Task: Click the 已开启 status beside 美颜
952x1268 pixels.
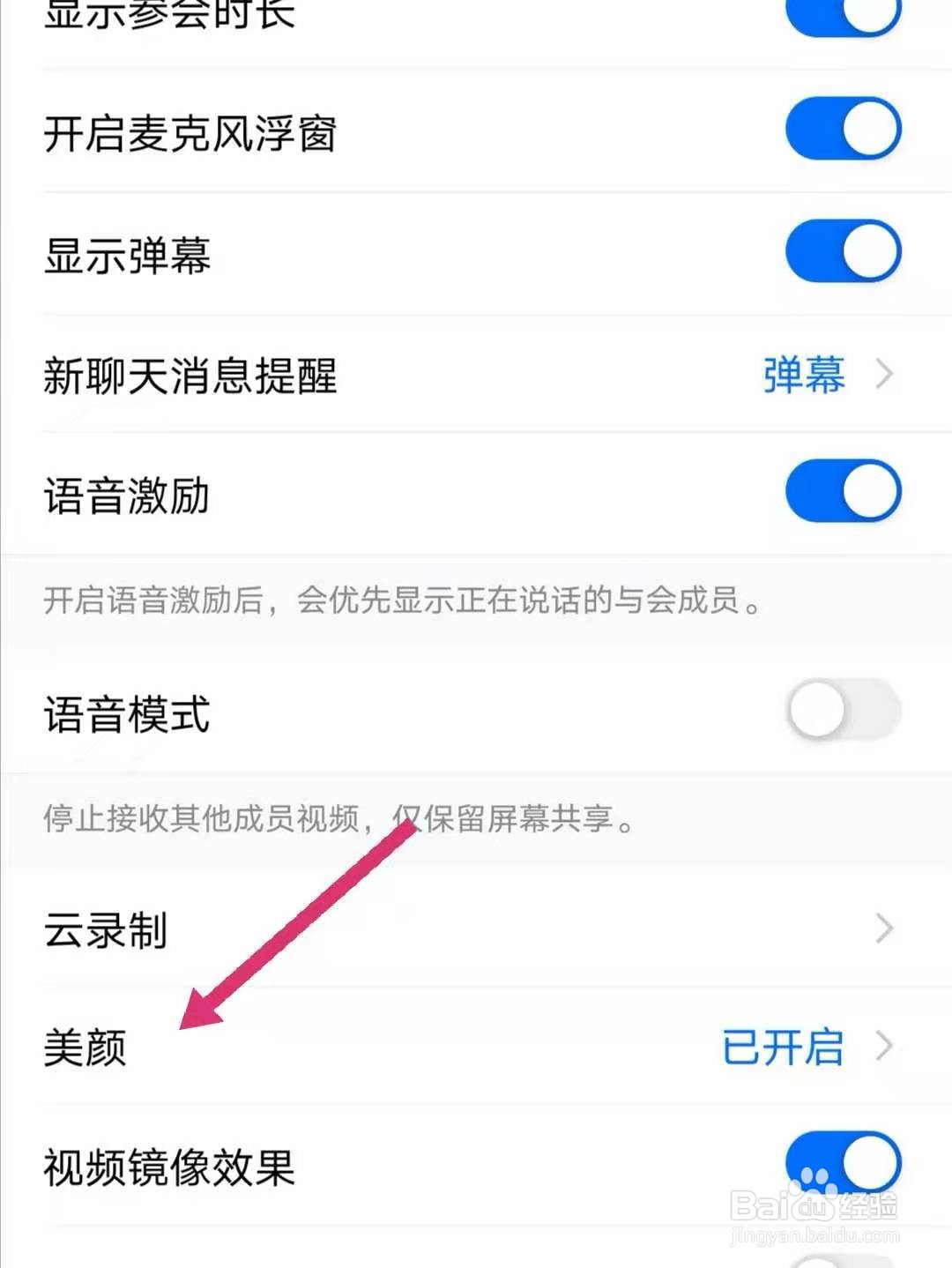Action: point(783,1047)
